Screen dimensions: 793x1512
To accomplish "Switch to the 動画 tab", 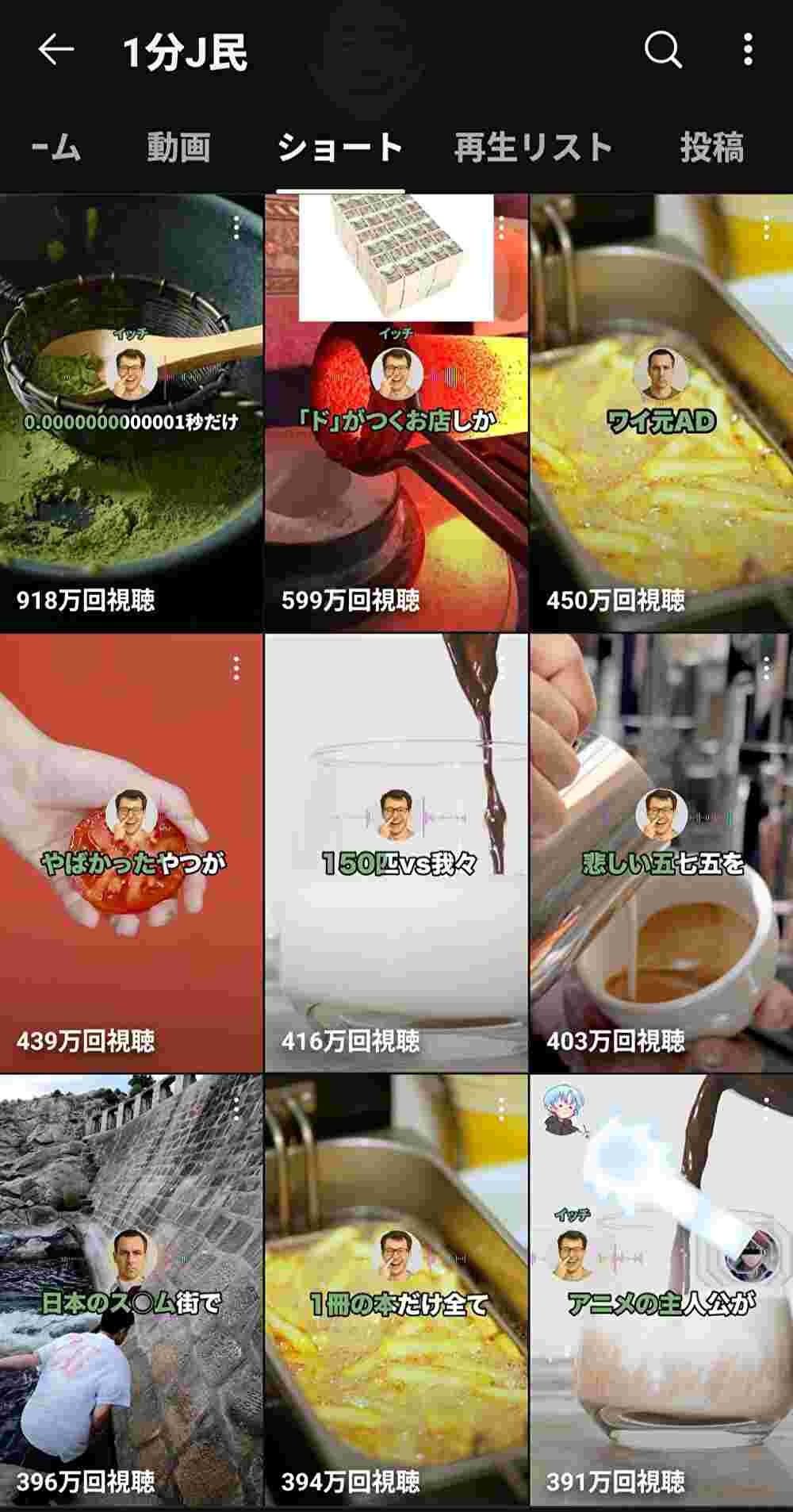I will pyautogui.click(x=178, y=148).
